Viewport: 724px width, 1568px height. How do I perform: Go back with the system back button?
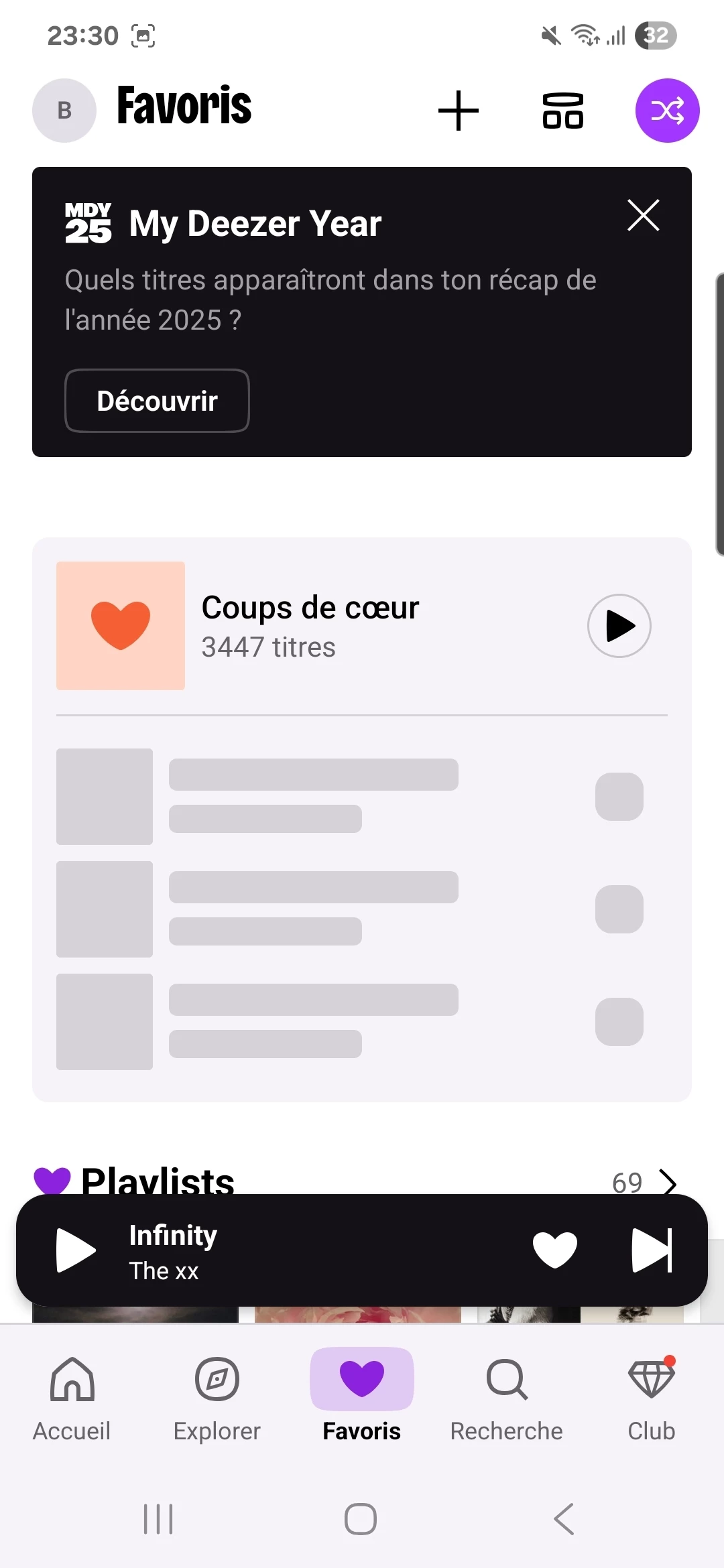[564, 1518]
